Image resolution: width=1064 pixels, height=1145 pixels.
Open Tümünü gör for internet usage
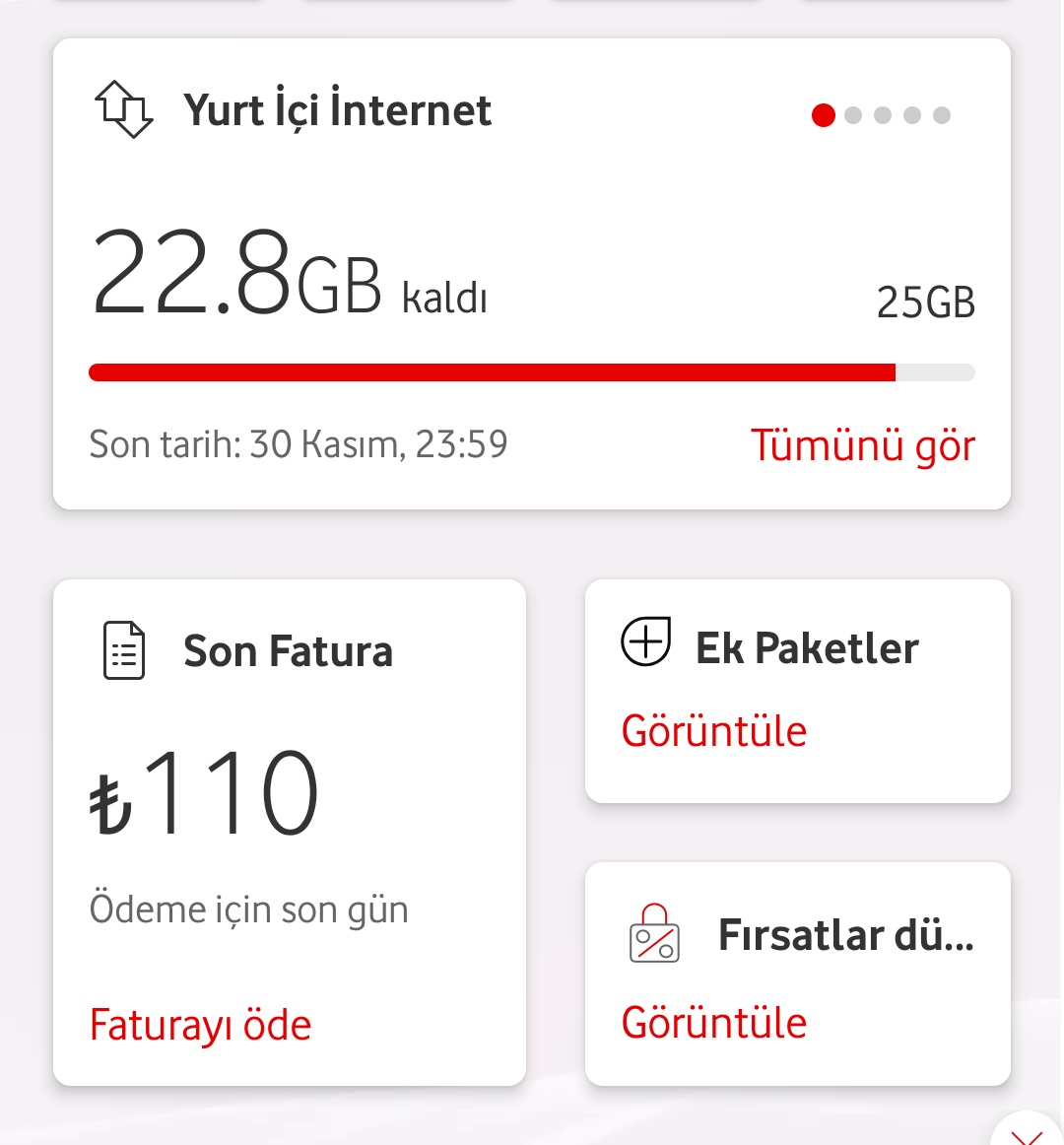862,445
